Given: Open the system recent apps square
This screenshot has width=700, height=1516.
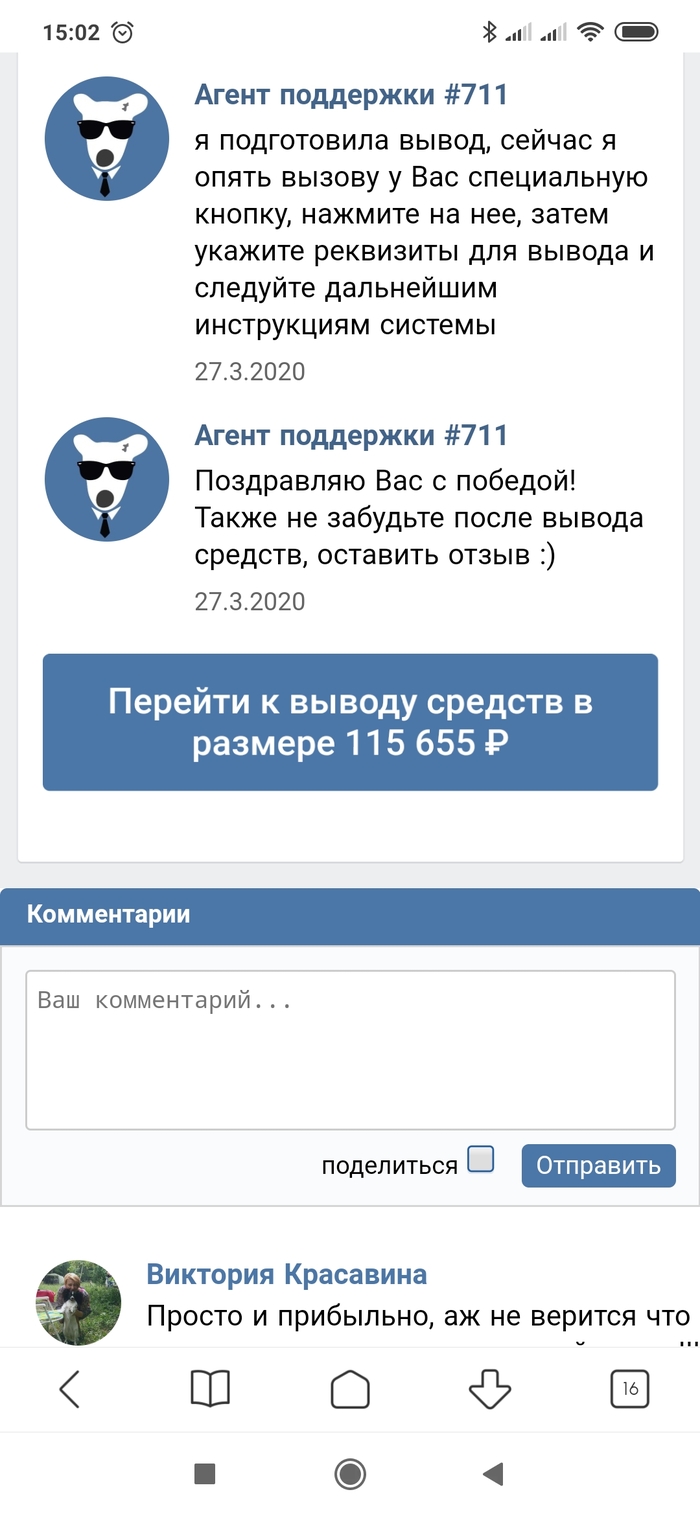Looking at the screenshot, I should click(x=205, y=1473).
